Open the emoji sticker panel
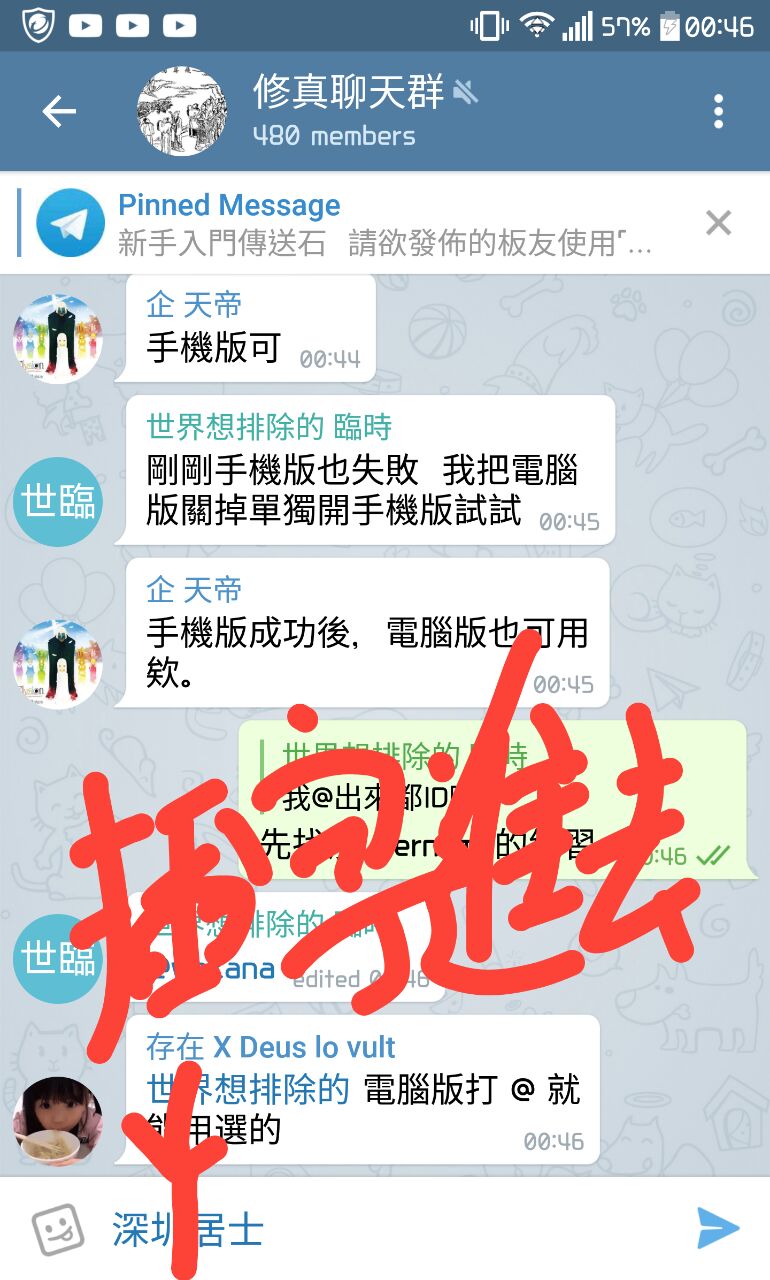Screen dimensions: 770x1280 57,1229
